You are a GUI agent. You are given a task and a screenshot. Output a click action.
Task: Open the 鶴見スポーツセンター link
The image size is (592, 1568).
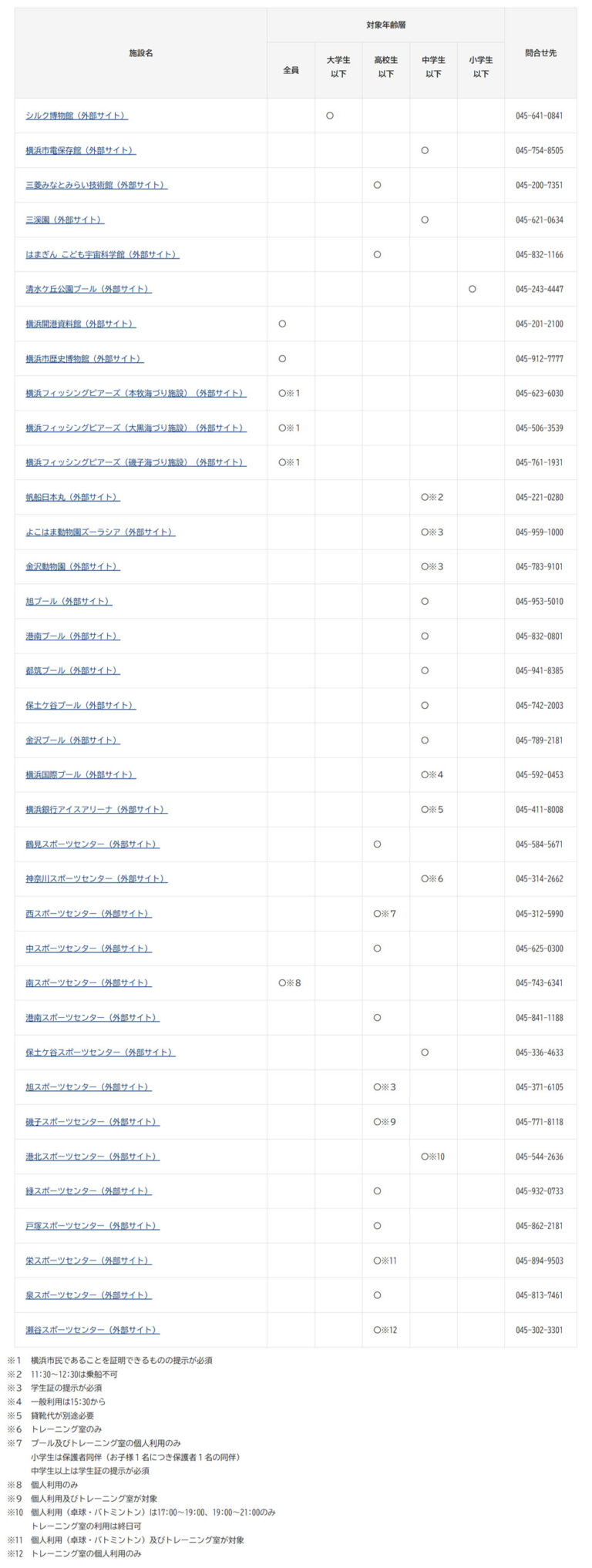tap(92, 844)
